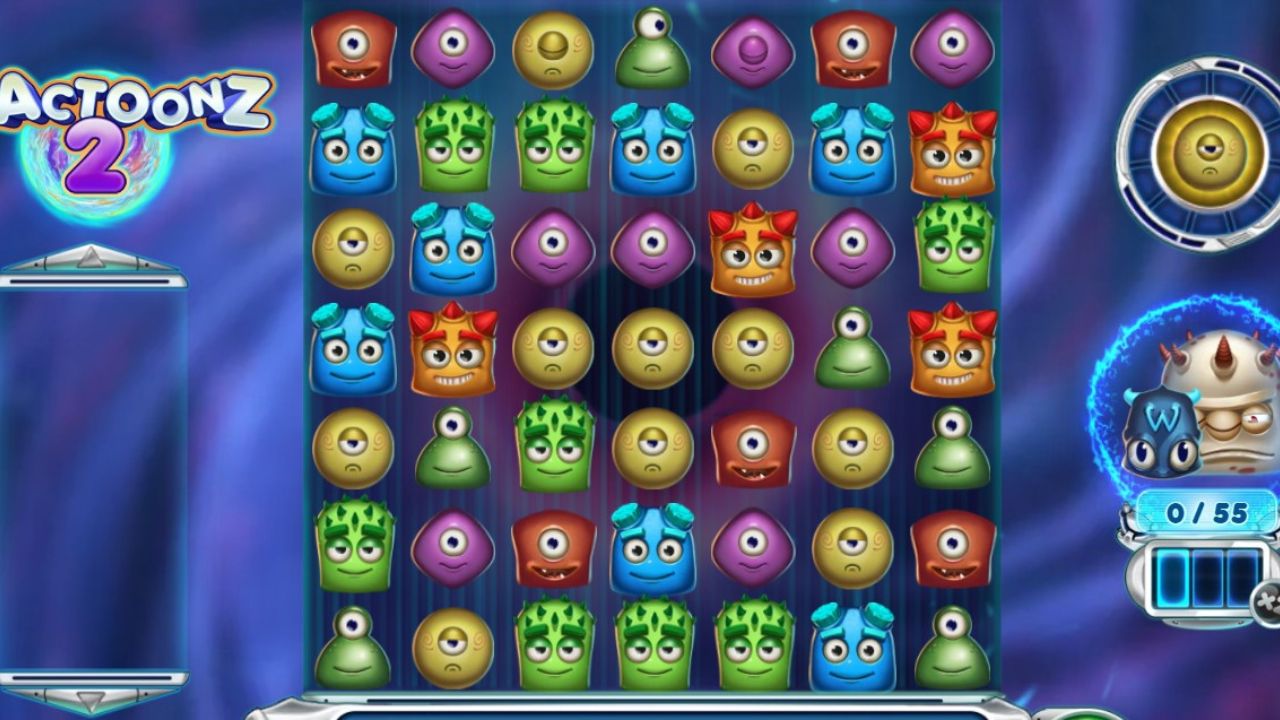This screenshot has width=1280, height=720.
Task: Tap the round plus button beside the charge meter
Action: tap(1268, 601)
